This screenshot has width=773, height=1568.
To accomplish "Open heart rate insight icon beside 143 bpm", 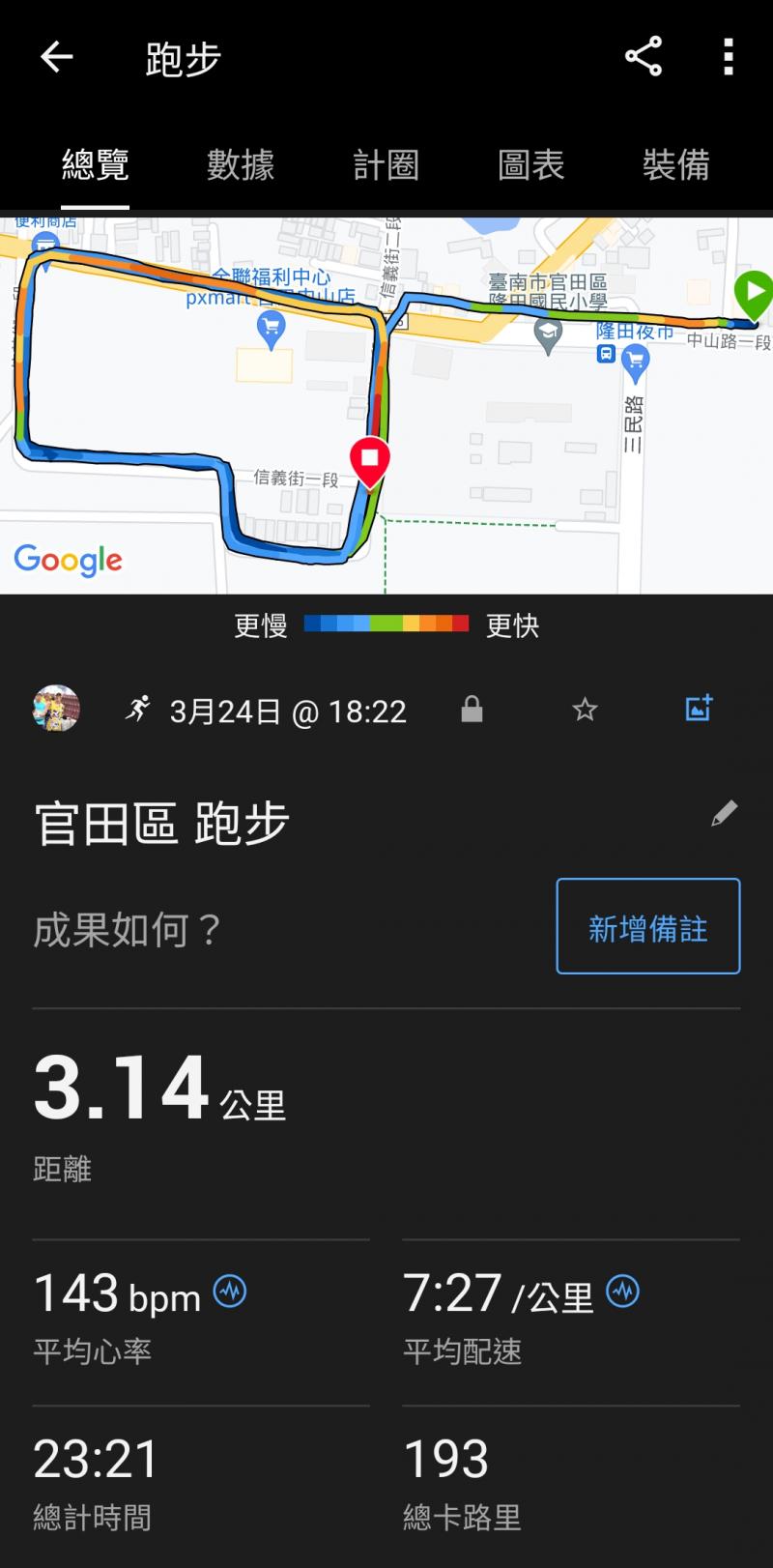I will tap(230, 1292).
